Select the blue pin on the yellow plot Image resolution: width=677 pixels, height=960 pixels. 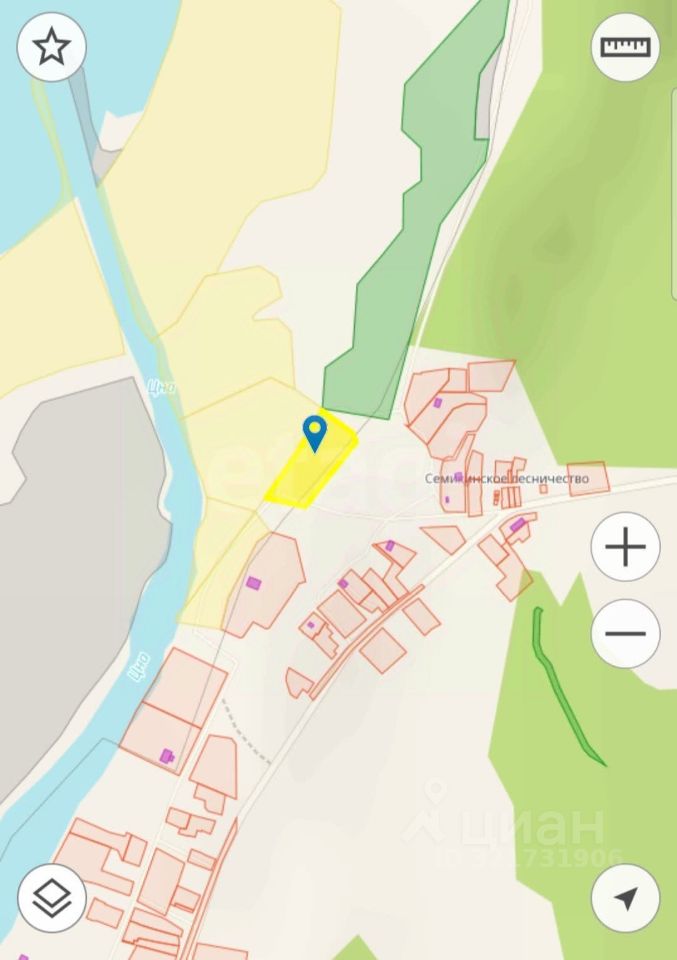point(315,432)
